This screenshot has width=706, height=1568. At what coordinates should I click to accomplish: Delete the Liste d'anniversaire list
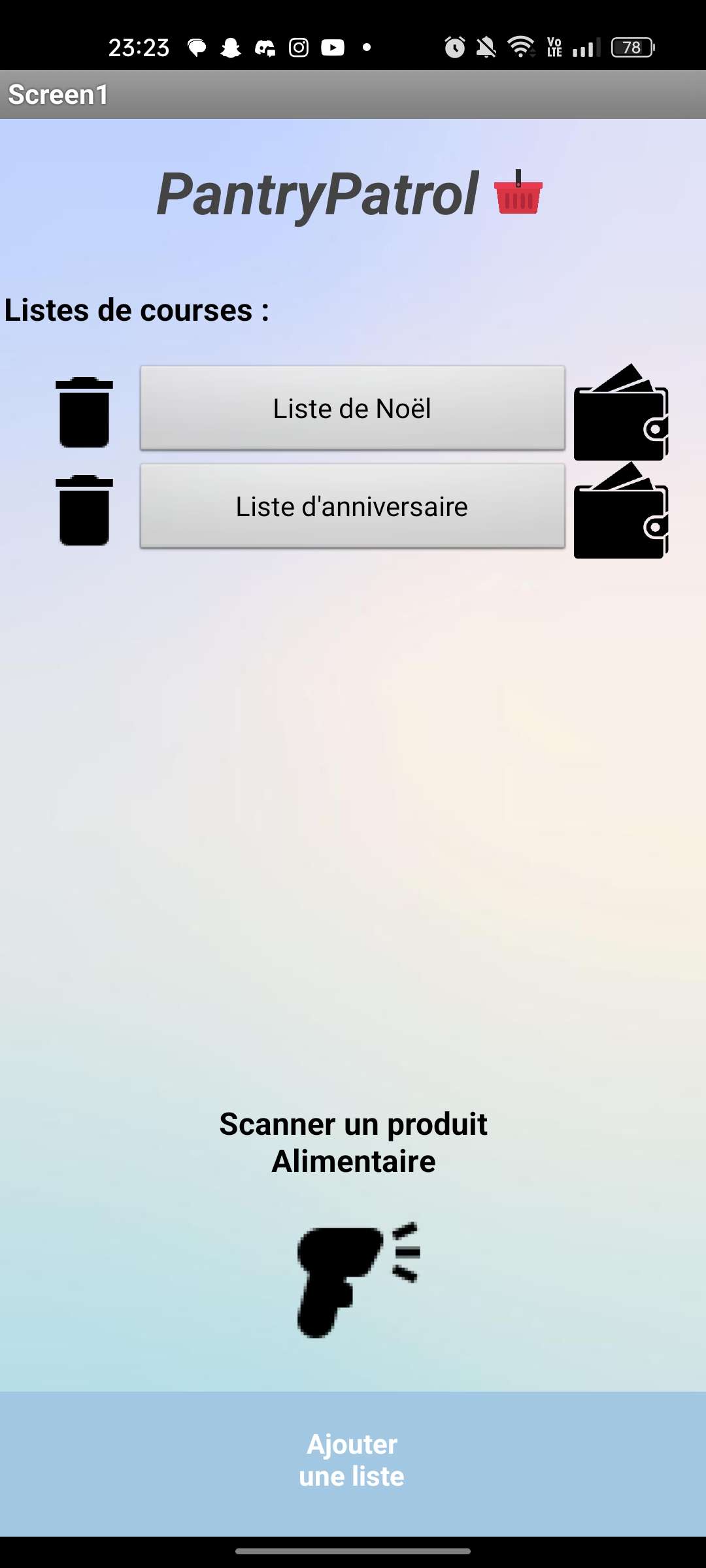coord(84,510)
